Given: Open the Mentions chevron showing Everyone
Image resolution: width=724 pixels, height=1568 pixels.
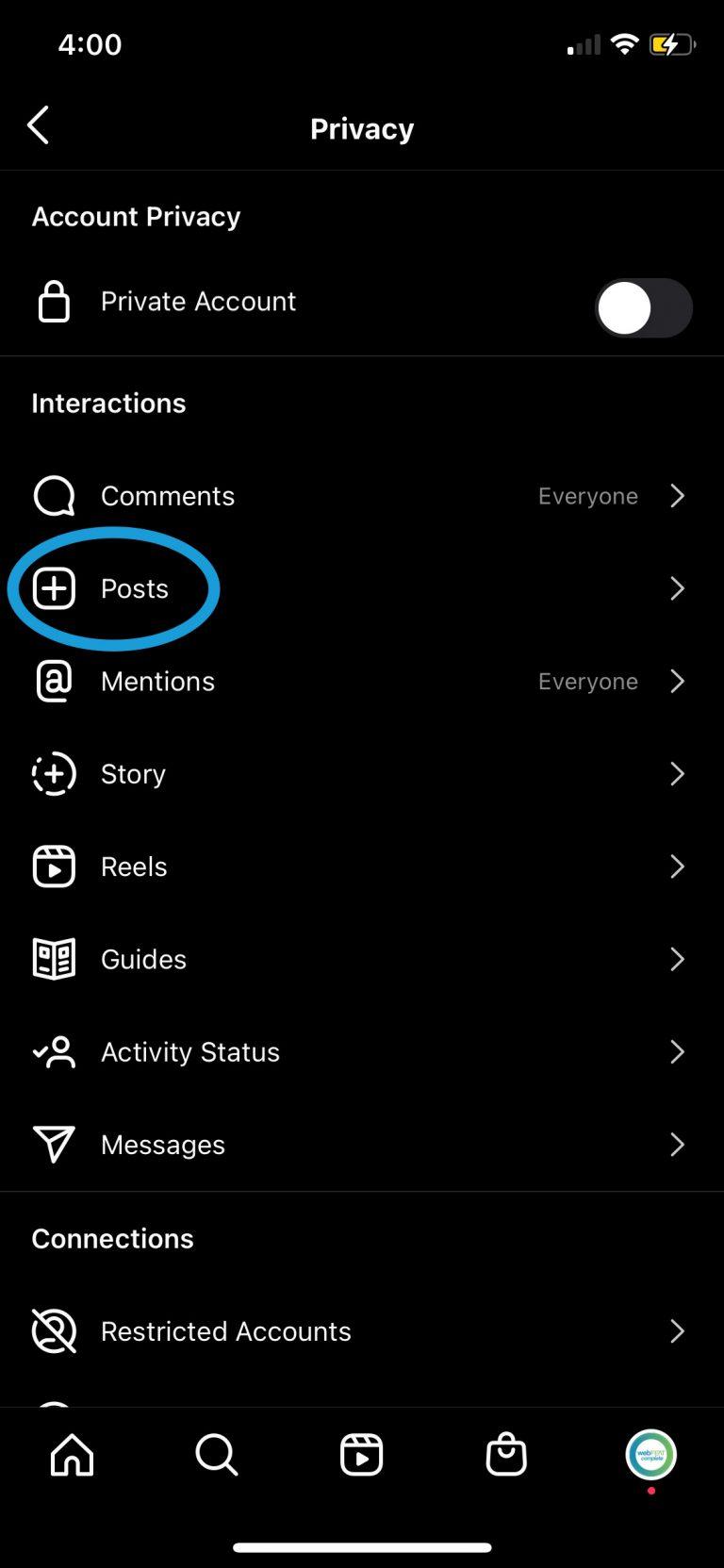Looking at the screenshot, I should pos(677,681).
